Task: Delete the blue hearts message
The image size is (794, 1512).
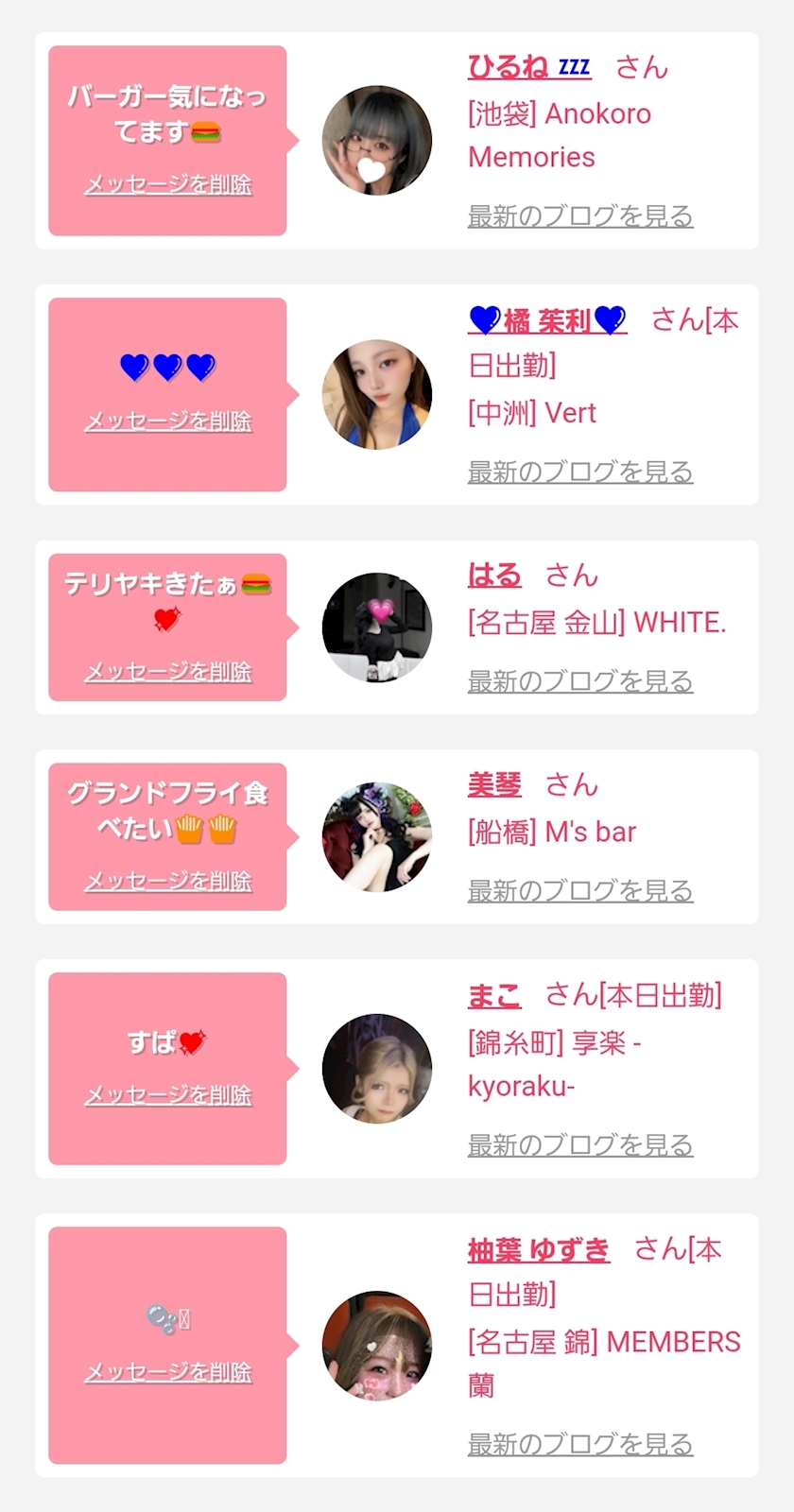Action: coord(168,421)
